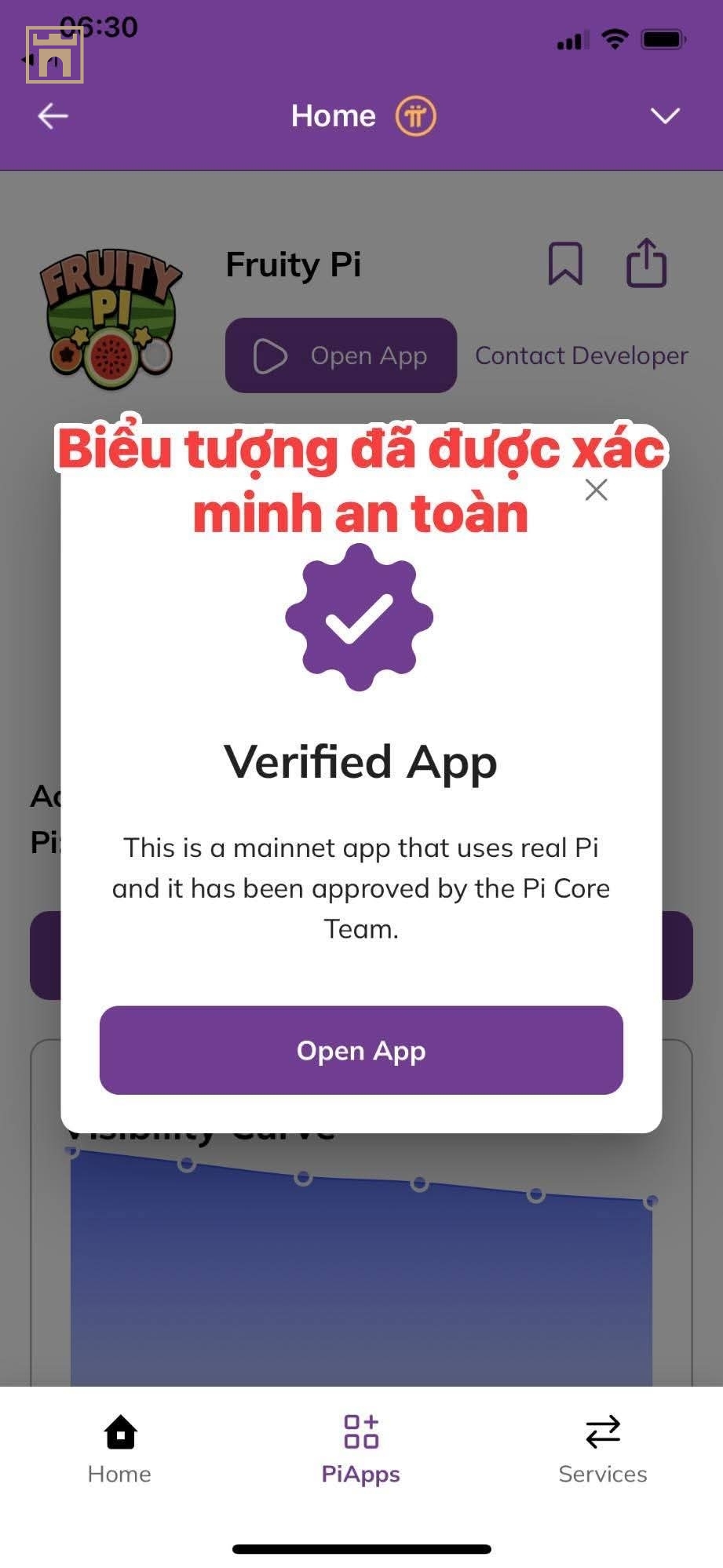Tap Open App in the Verified App dialog

[361, 1050]
